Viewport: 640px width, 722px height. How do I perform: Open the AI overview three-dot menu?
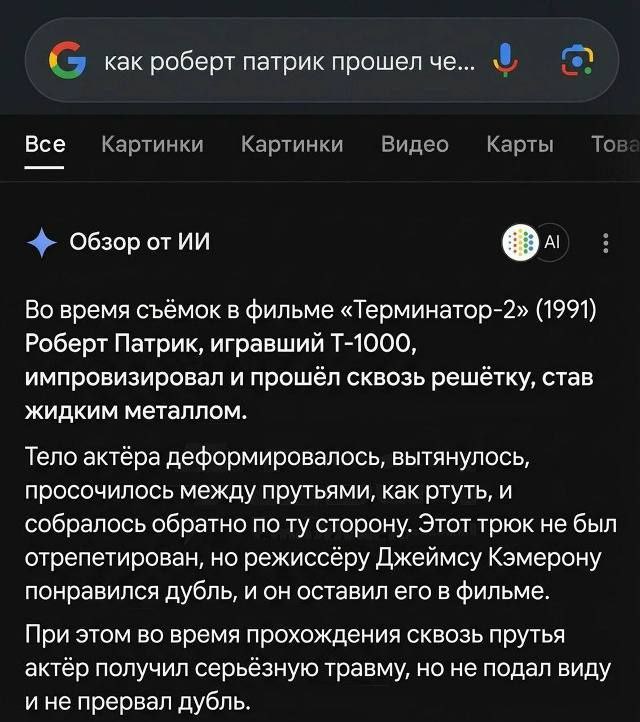tap(606, 243)
